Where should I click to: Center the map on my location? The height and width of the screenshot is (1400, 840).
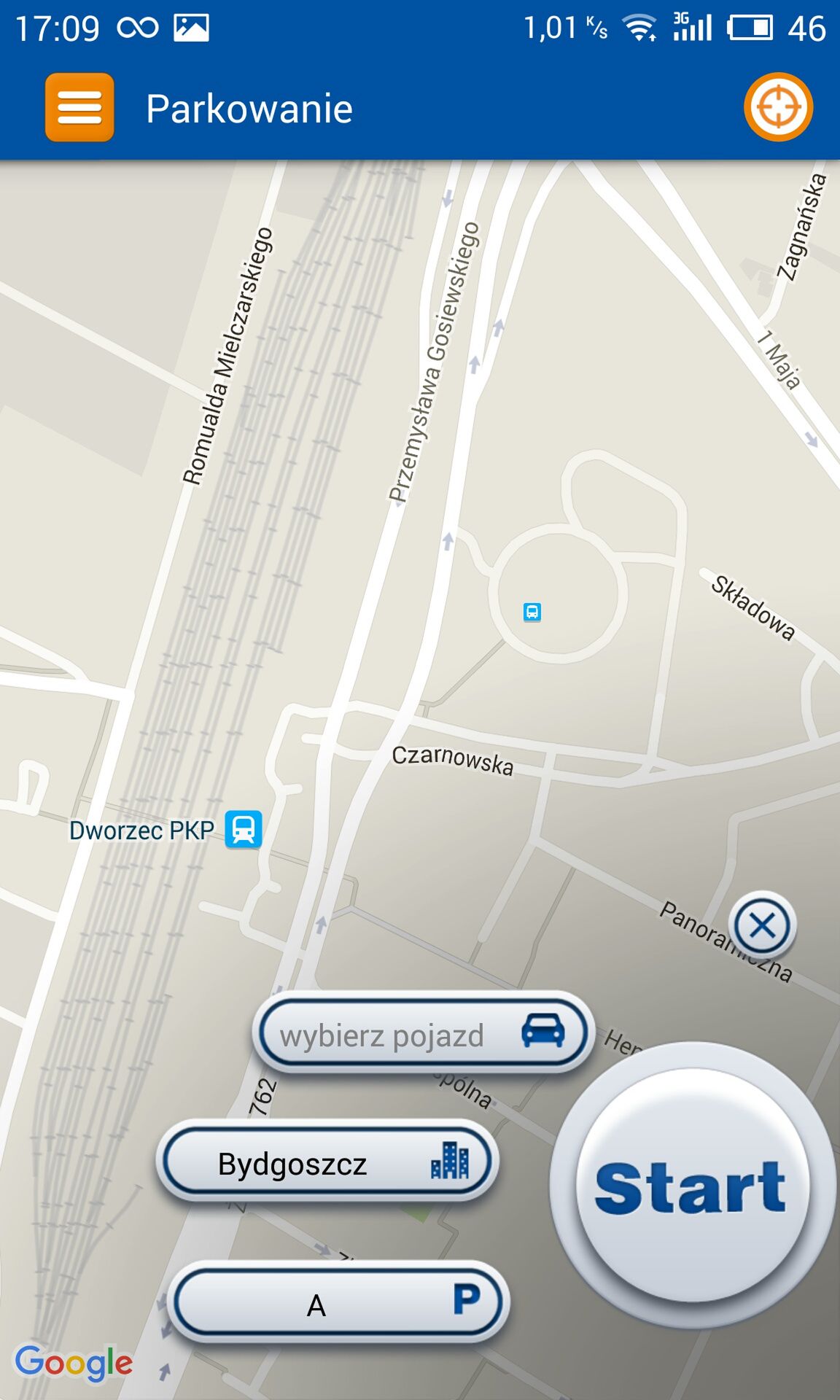[778, 107]
